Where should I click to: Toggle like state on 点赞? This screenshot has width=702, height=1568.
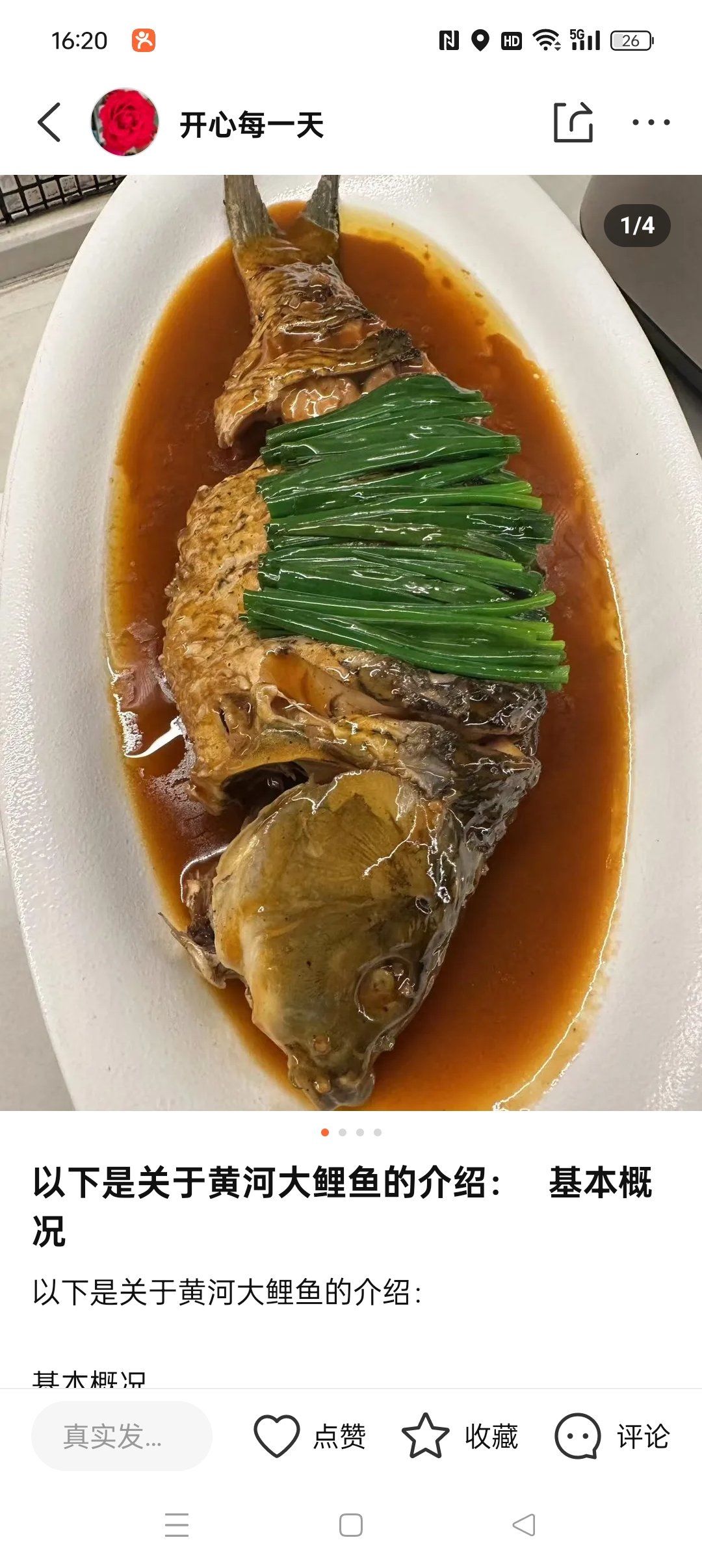pyautogui.click(x=342, y=1432)
